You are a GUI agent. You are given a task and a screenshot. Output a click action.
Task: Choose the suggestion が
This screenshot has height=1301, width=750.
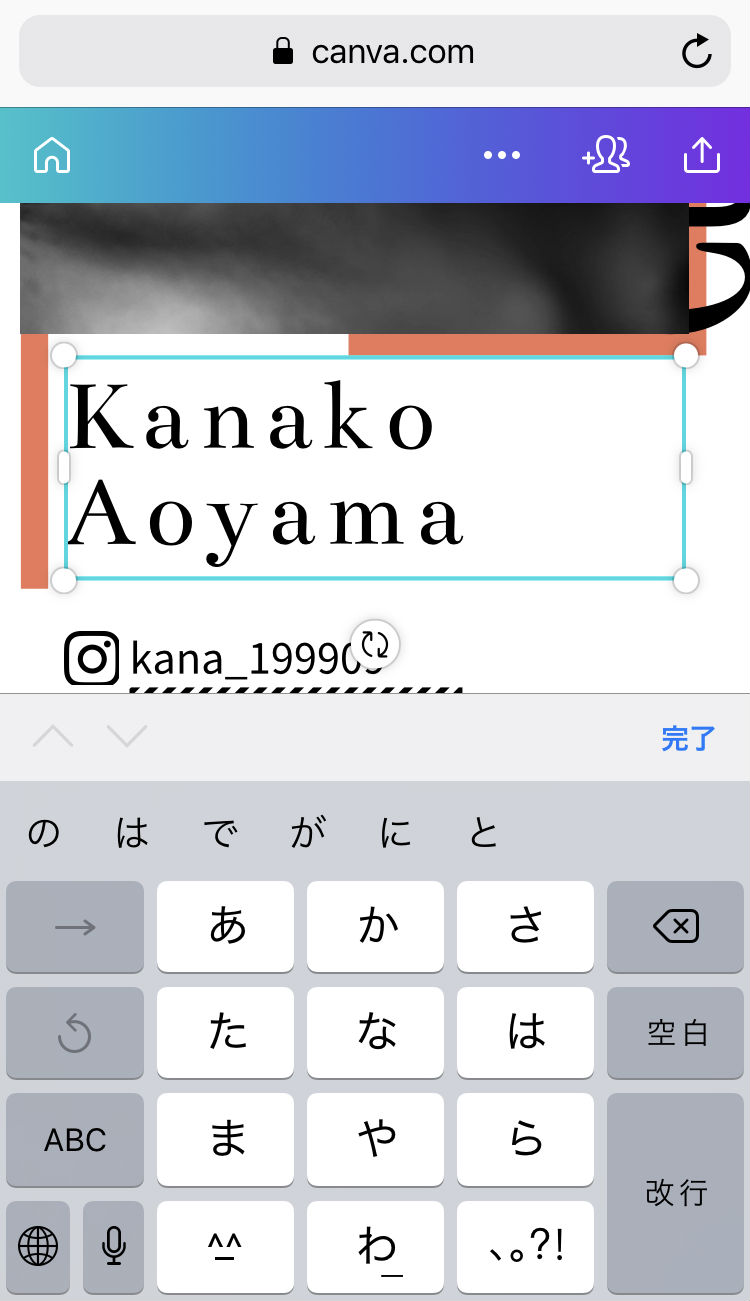[307, 833]
